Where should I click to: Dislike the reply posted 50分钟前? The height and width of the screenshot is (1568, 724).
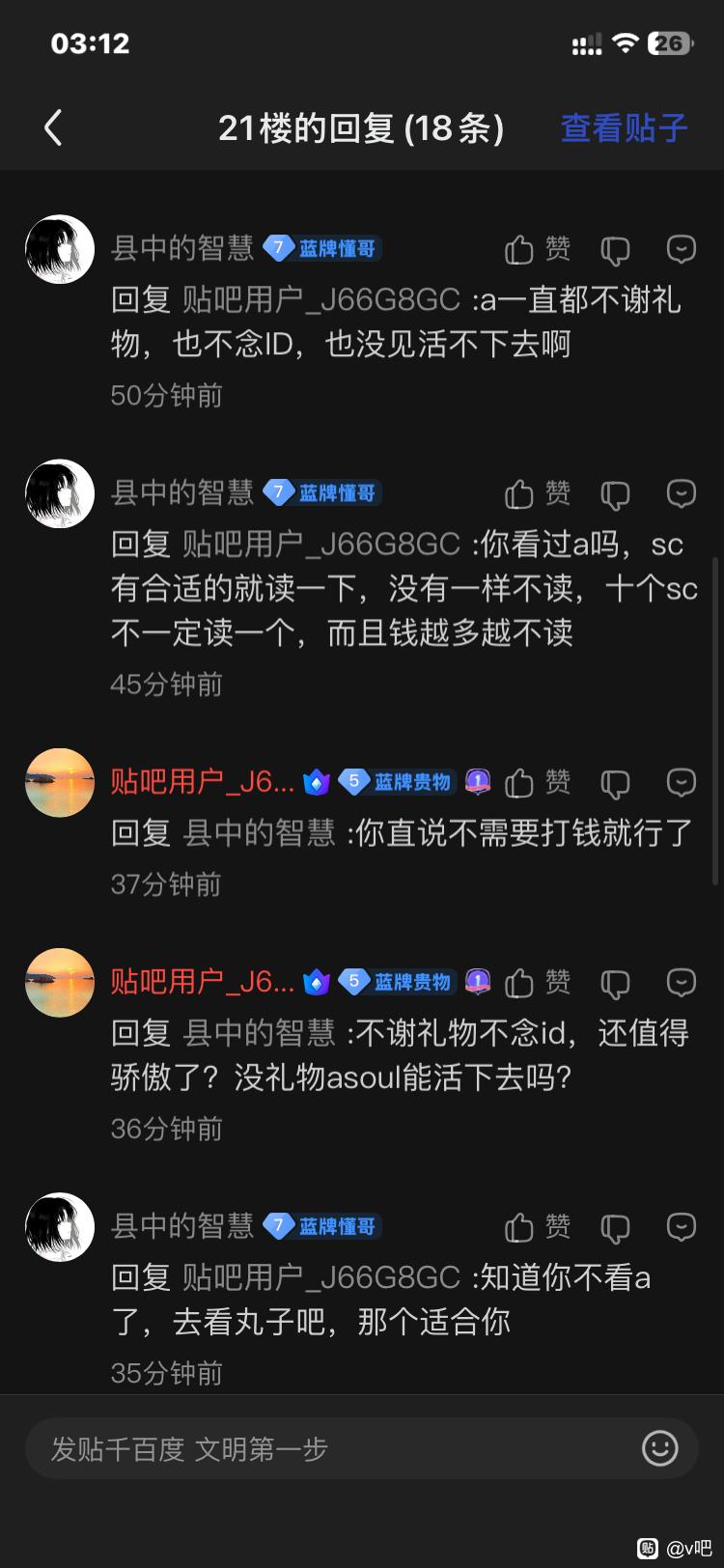[615, 250]
